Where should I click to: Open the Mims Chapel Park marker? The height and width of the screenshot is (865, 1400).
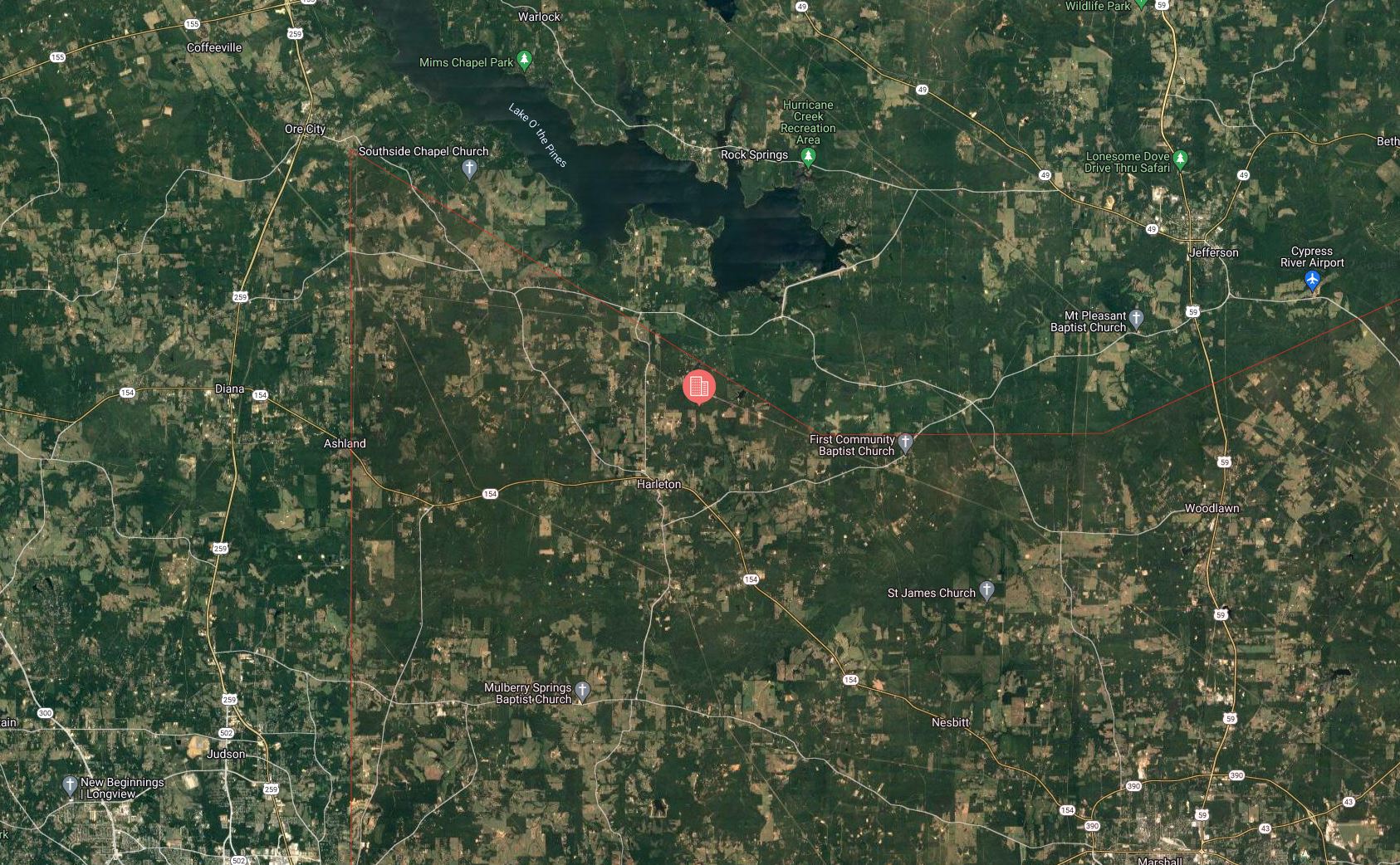click(x=524, y=60)
